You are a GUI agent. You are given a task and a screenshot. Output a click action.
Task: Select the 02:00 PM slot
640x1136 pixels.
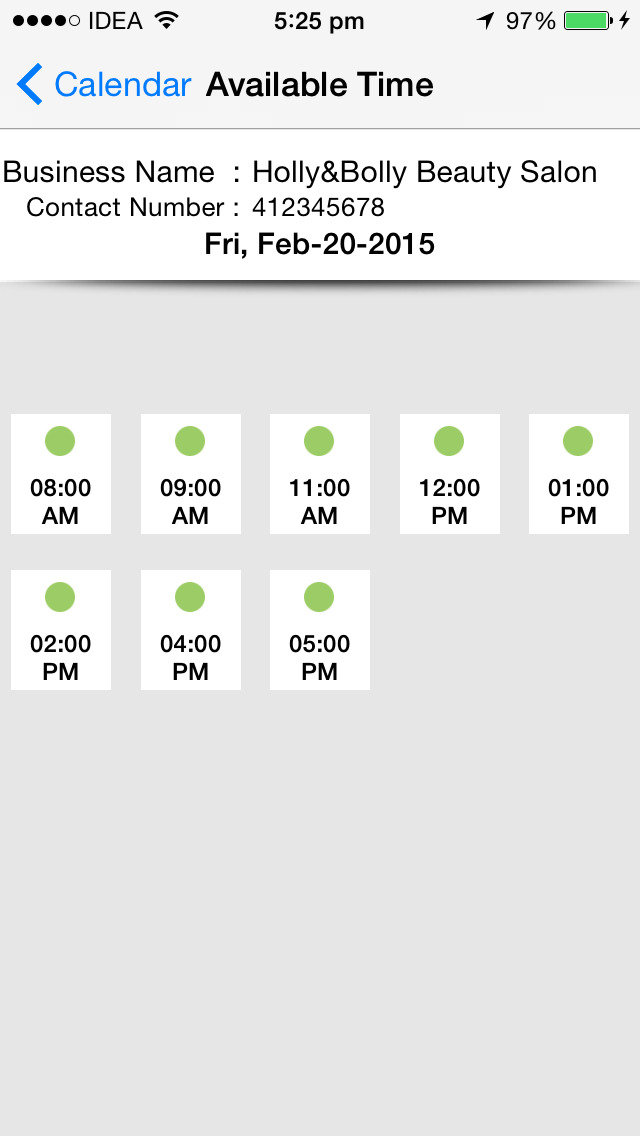point(61,630)
